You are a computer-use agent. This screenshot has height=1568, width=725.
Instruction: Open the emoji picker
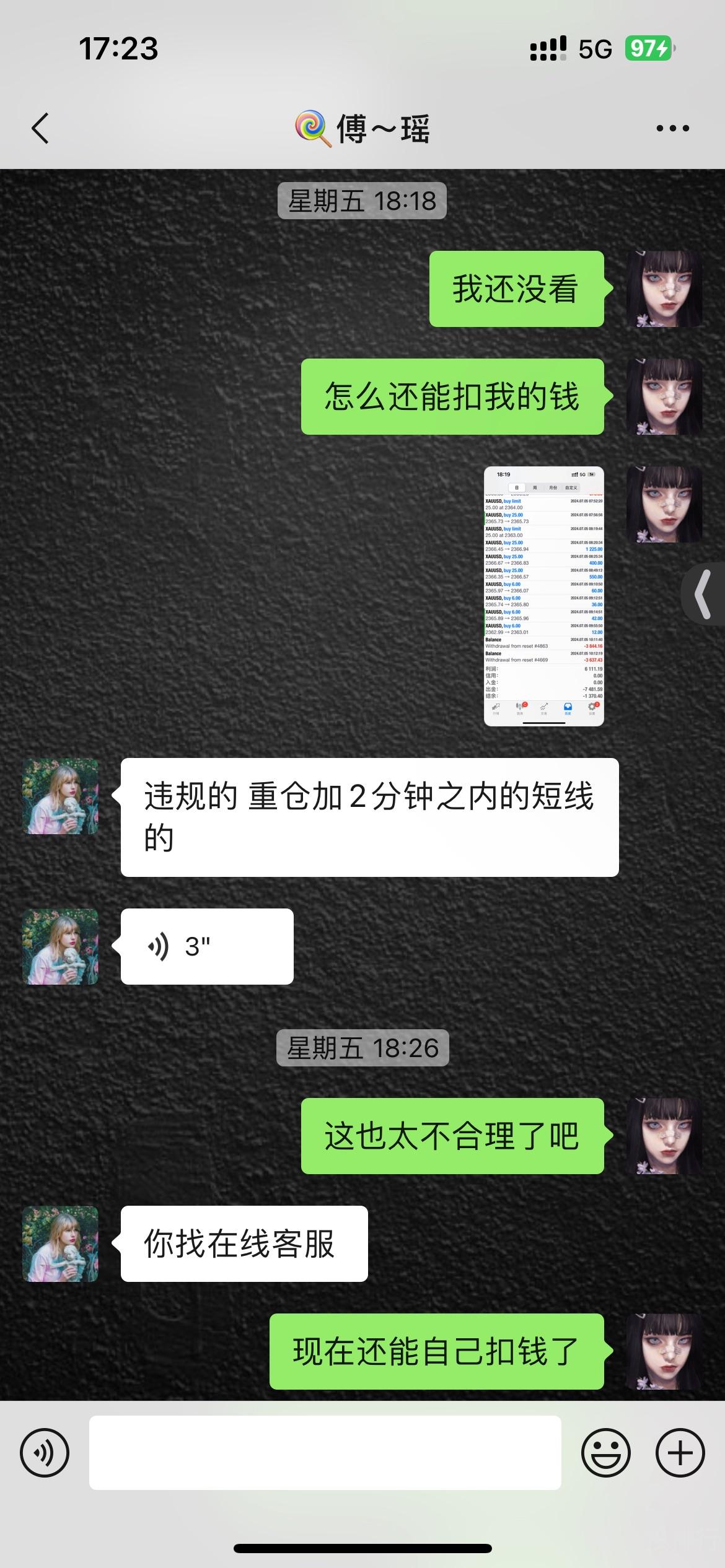click(x=605, y=1453)
